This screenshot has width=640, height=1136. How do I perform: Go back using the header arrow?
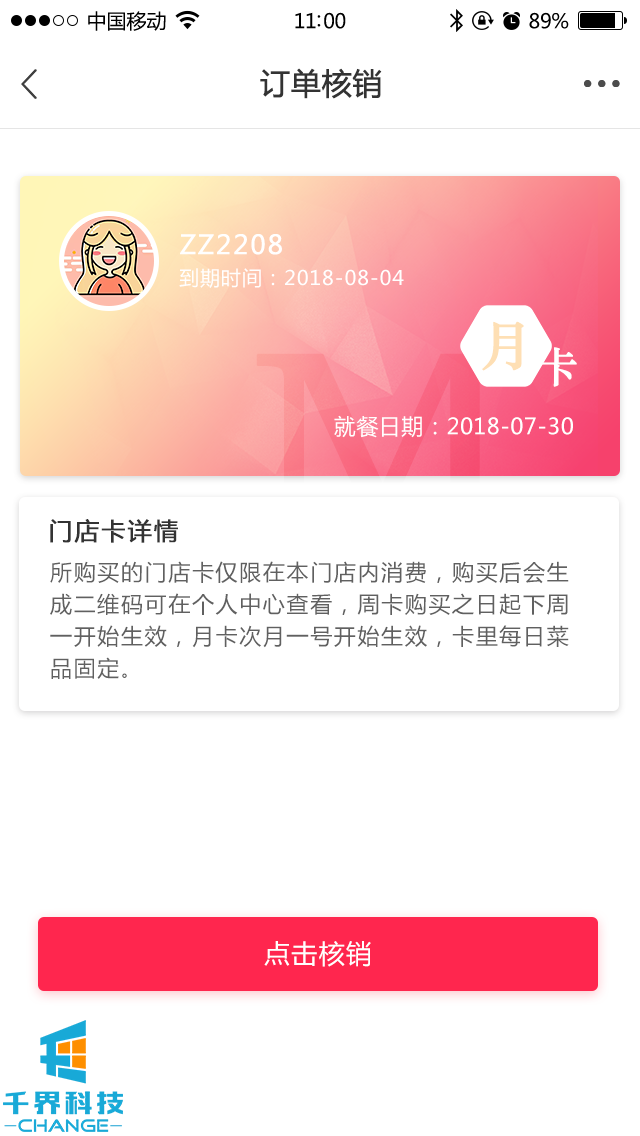pos(29,84)
